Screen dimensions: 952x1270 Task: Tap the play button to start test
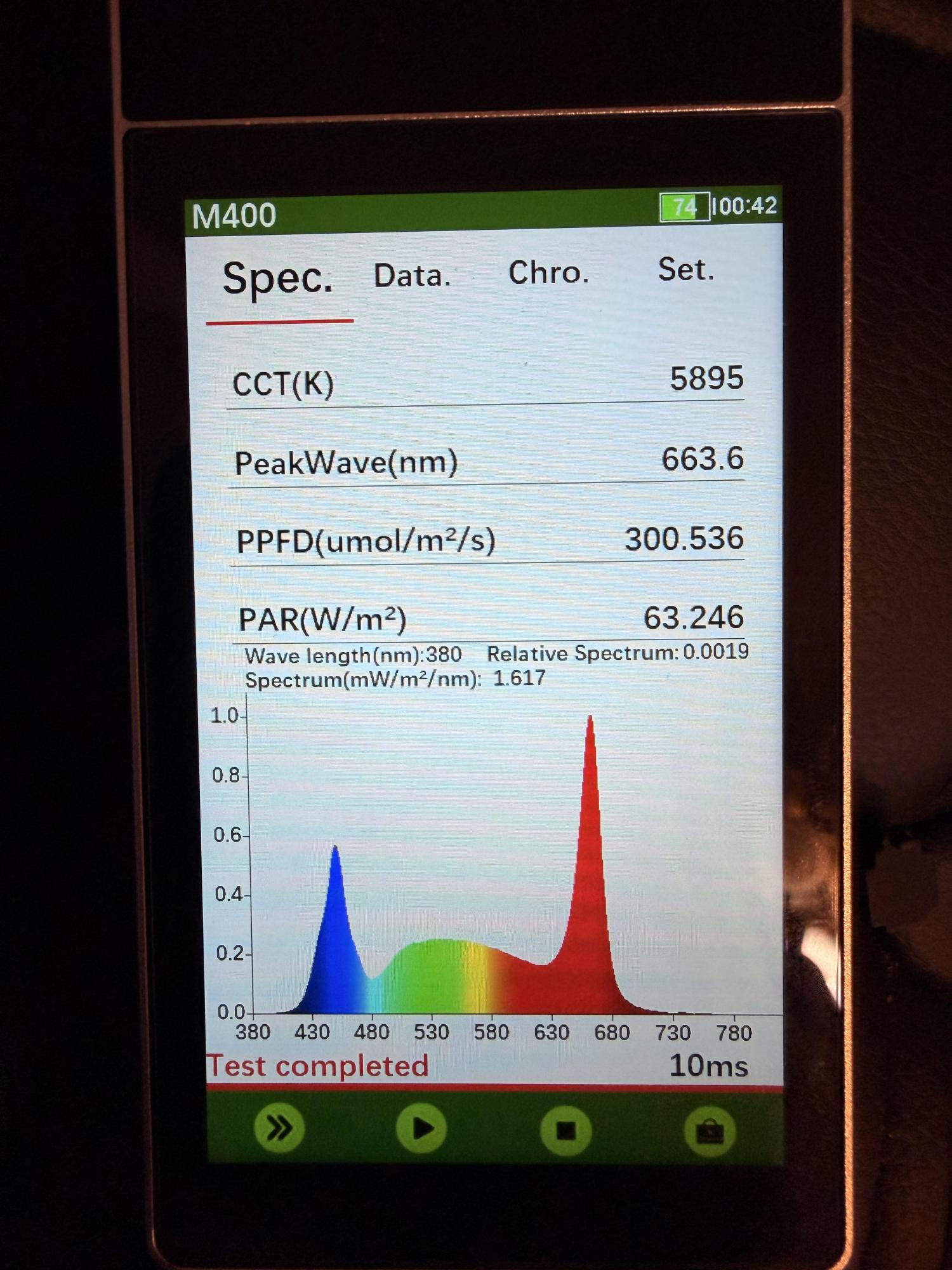pos(422,1129)
